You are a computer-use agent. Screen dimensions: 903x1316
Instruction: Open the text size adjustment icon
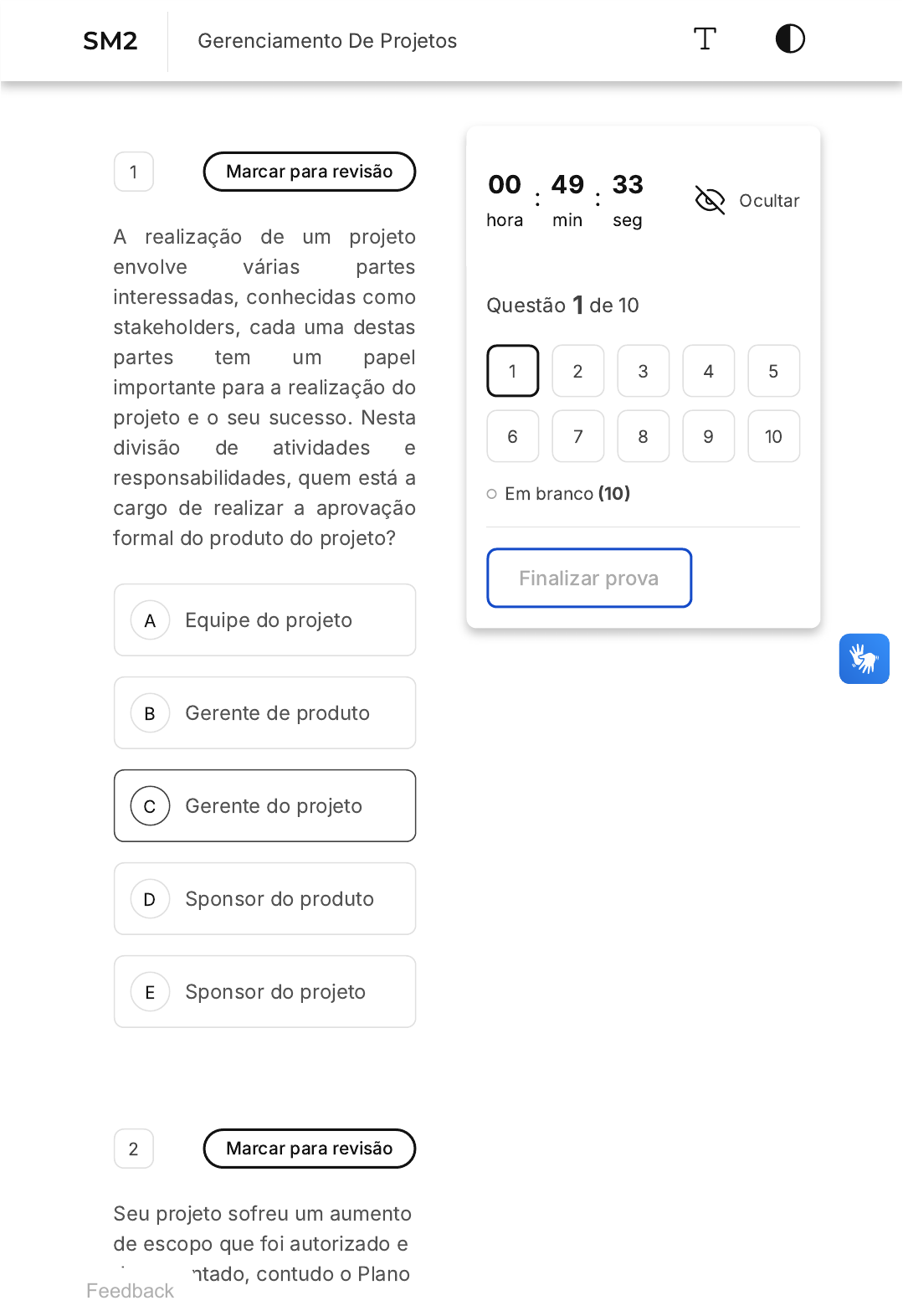705,39
